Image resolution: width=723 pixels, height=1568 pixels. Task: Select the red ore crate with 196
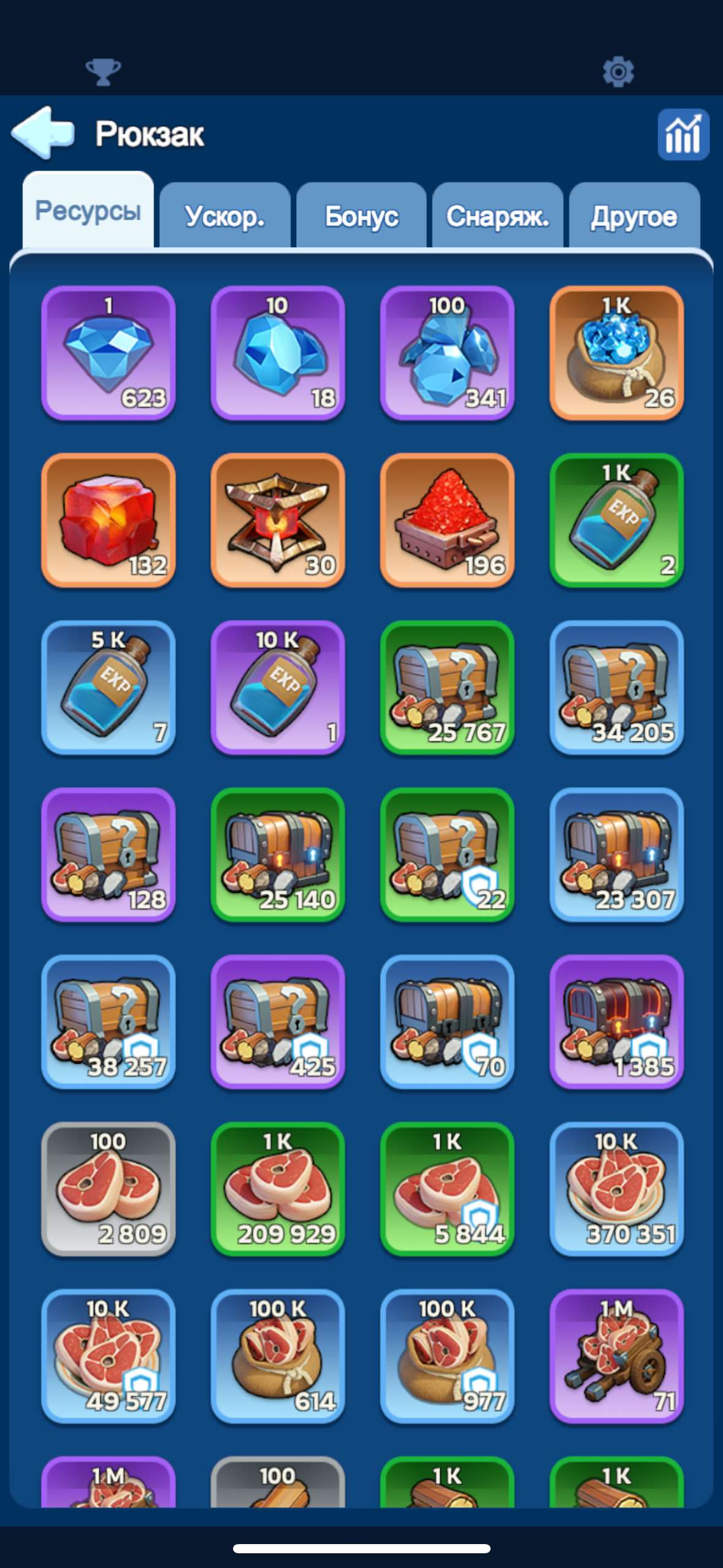(x=447, y=520)
